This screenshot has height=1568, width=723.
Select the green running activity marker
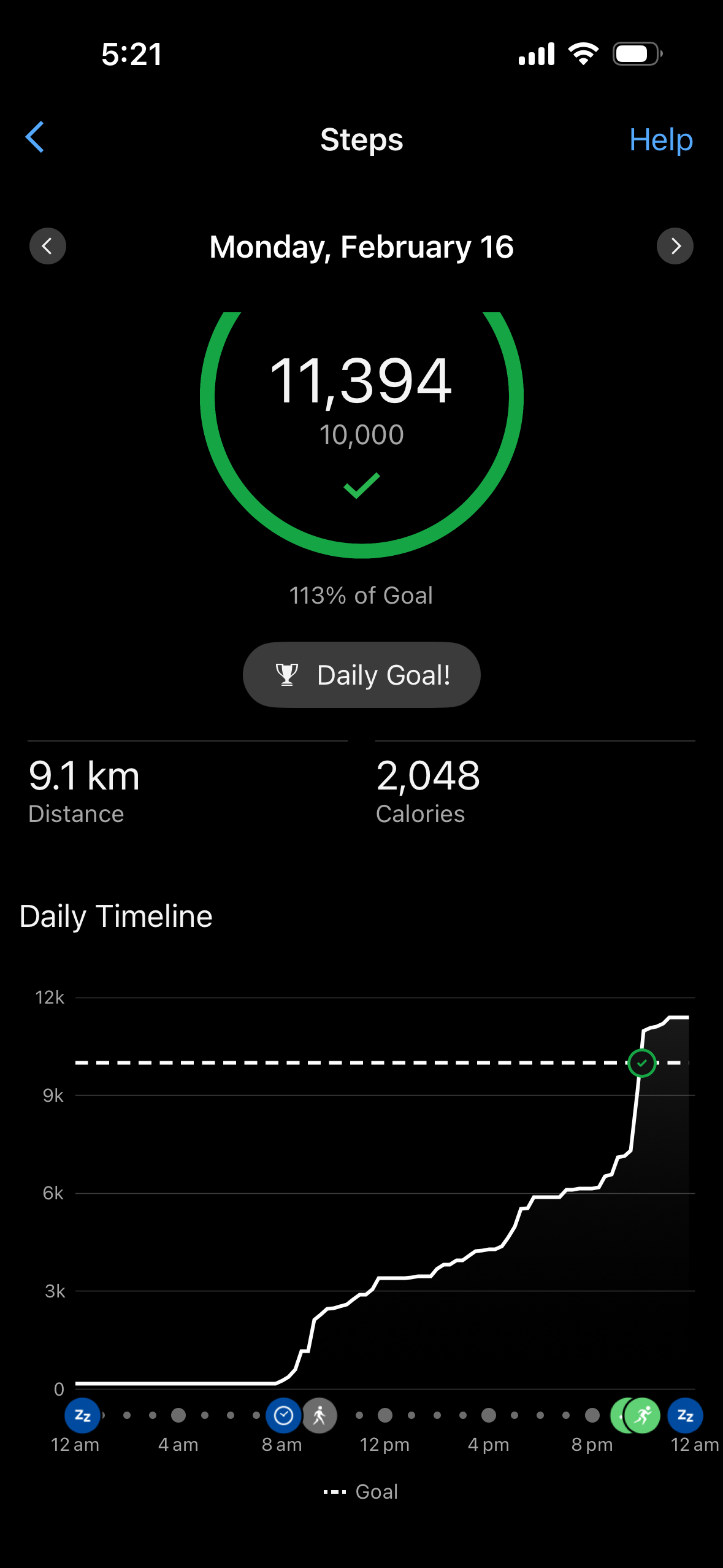tap(642, 1415)
